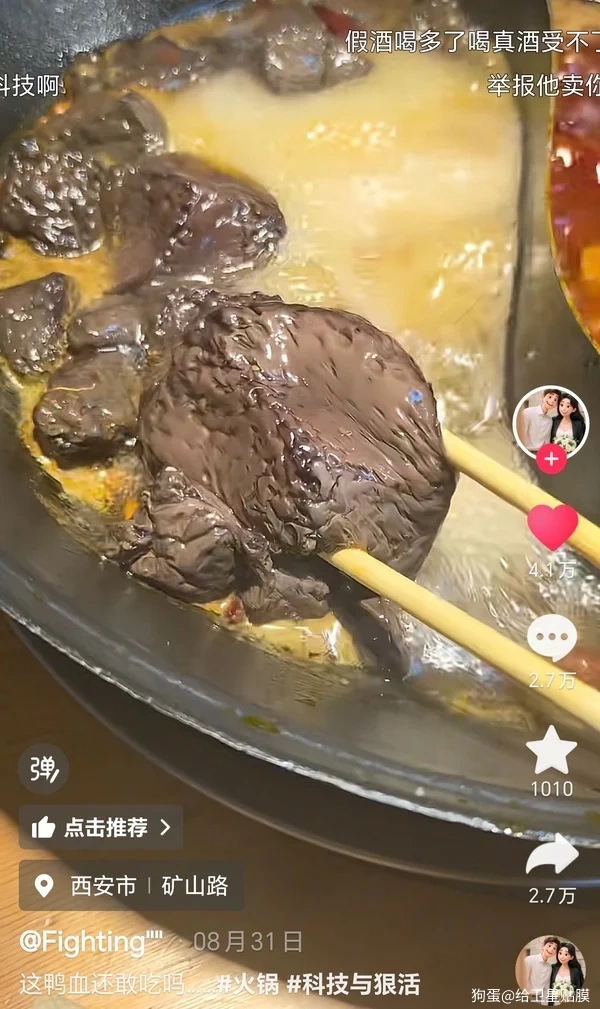Tap the 点击推荐 recommend button
This screenshot has height=1009, width=600.
(x=101, y=827)
